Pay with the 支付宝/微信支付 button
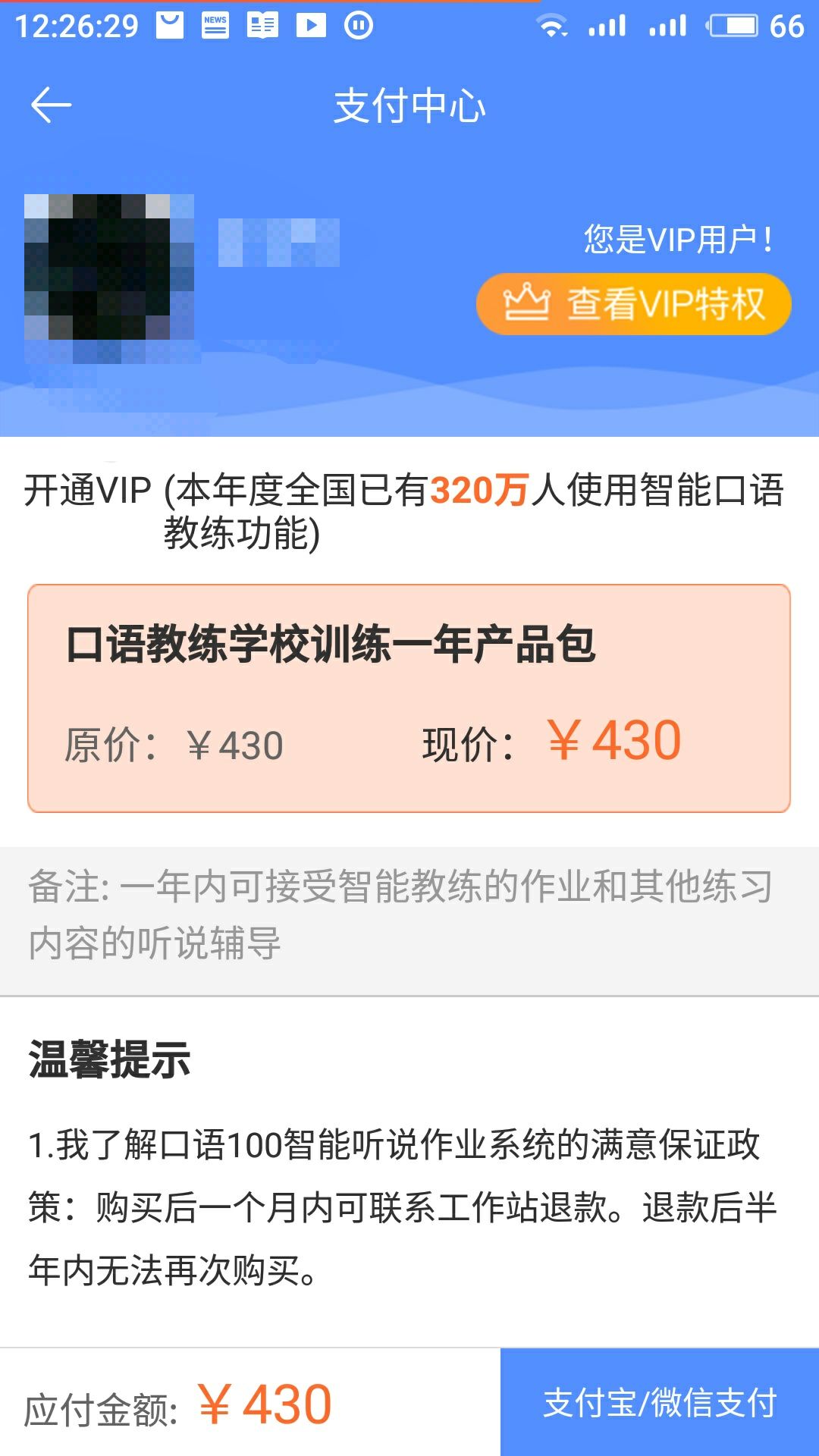 click(x=660, y=1402)
